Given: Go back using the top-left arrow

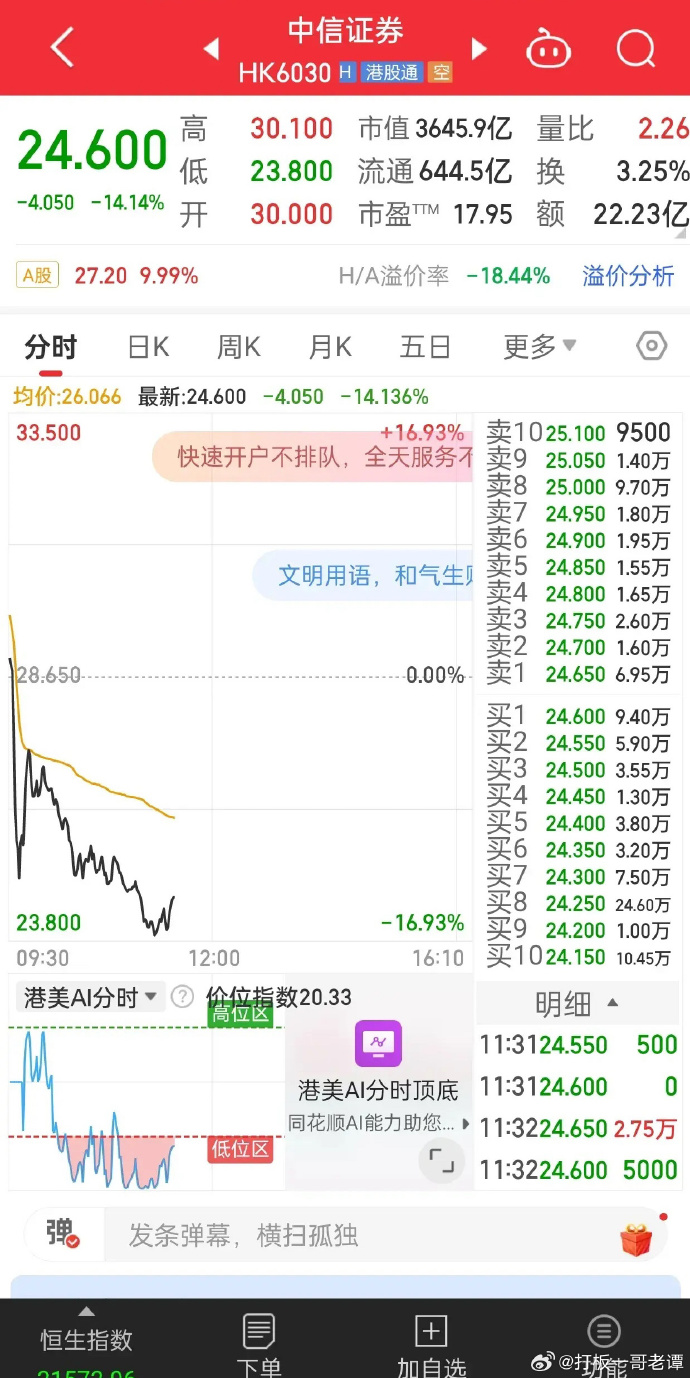Looking at the screenshot, I should pyautogui.click(x=62, y=47).
